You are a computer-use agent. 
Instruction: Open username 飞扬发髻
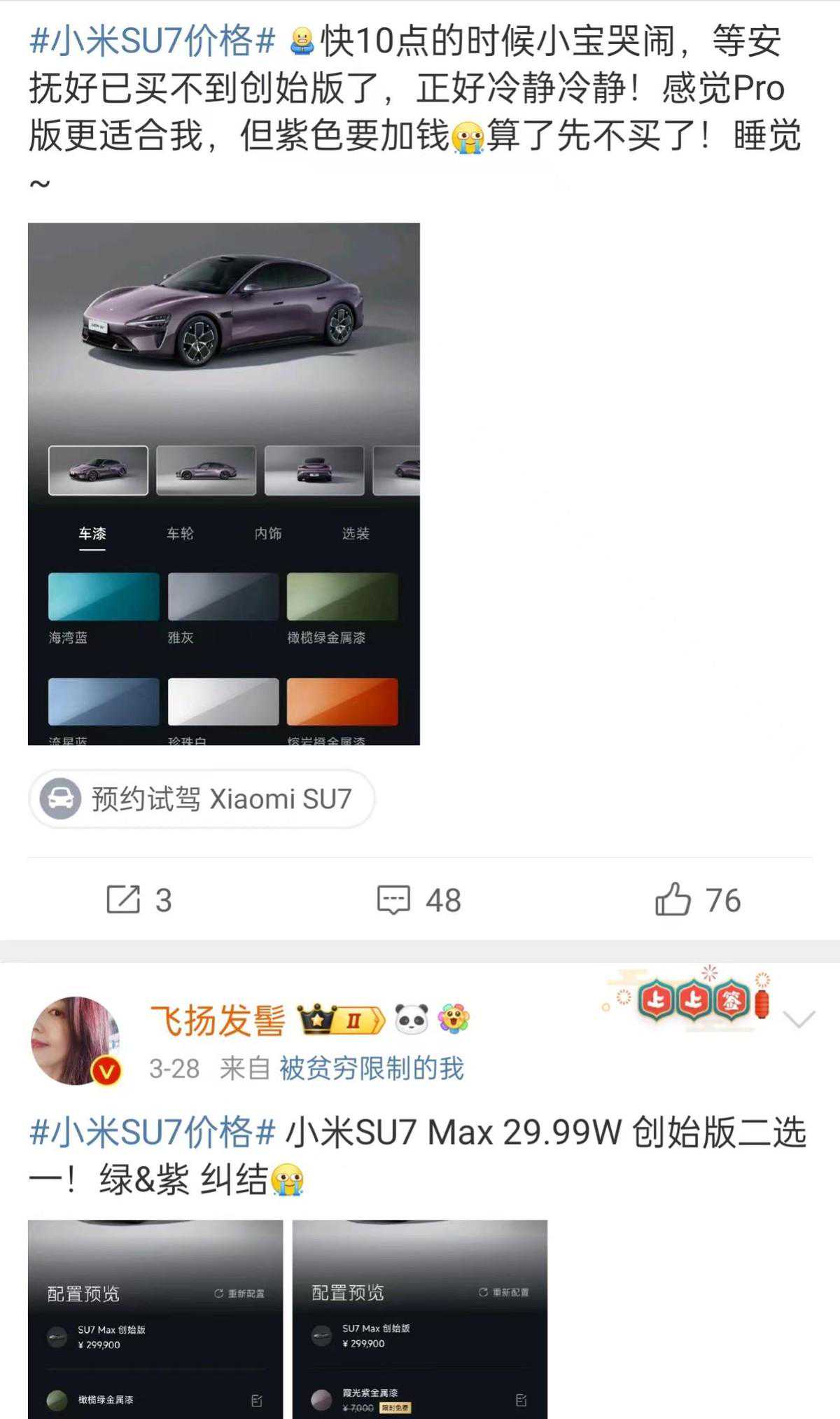tap(218, 1020)
